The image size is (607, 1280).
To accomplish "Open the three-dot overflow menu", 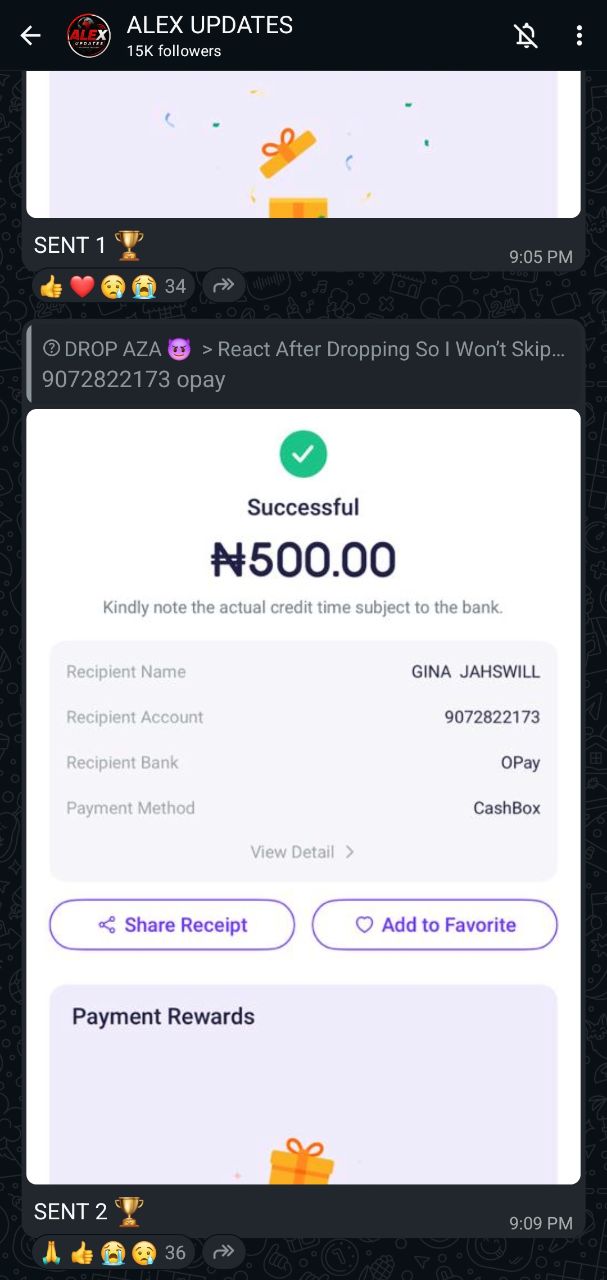I will pos(579,36).
